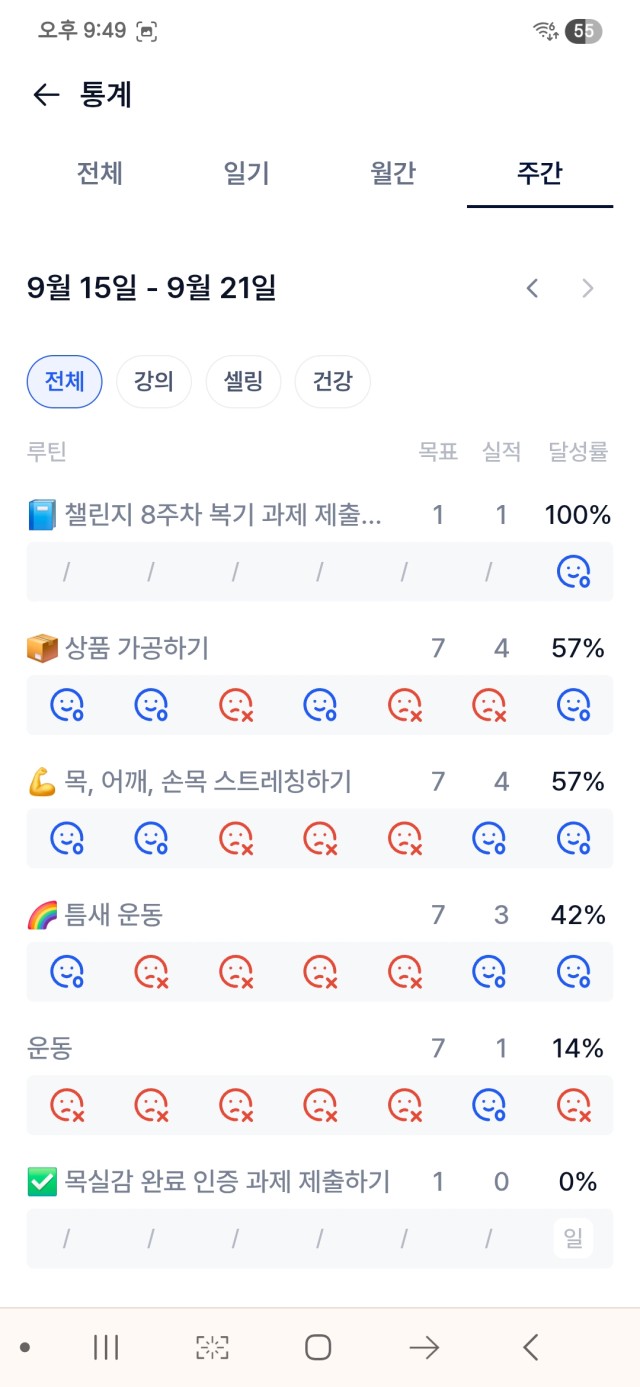
Task: Filter routines by 셀링
Action: [x=243, y=382]
